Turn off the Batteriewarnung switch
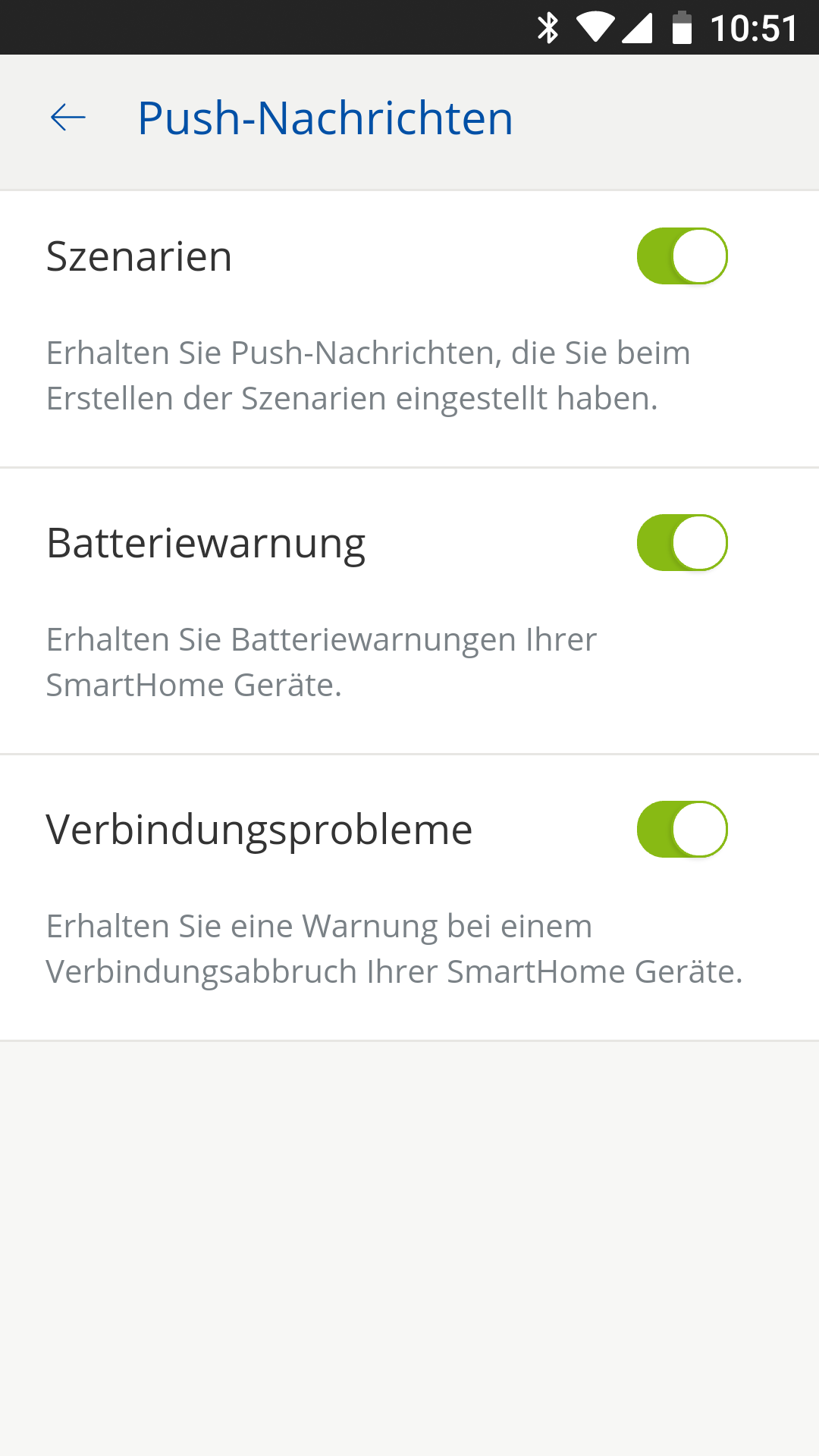 point(682,543)
